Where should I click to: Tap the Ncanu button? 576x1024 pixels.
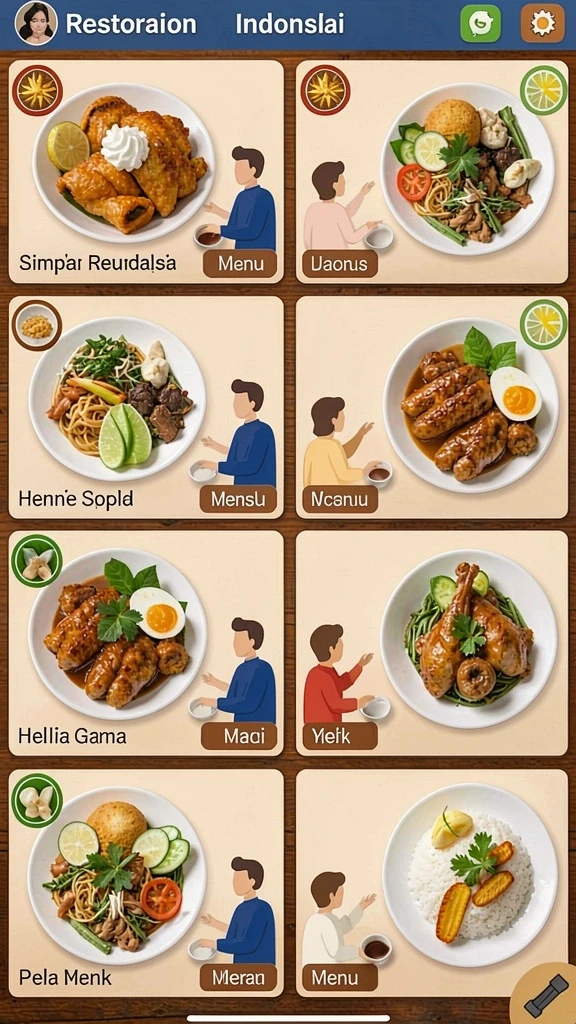[x=340, y=500]
